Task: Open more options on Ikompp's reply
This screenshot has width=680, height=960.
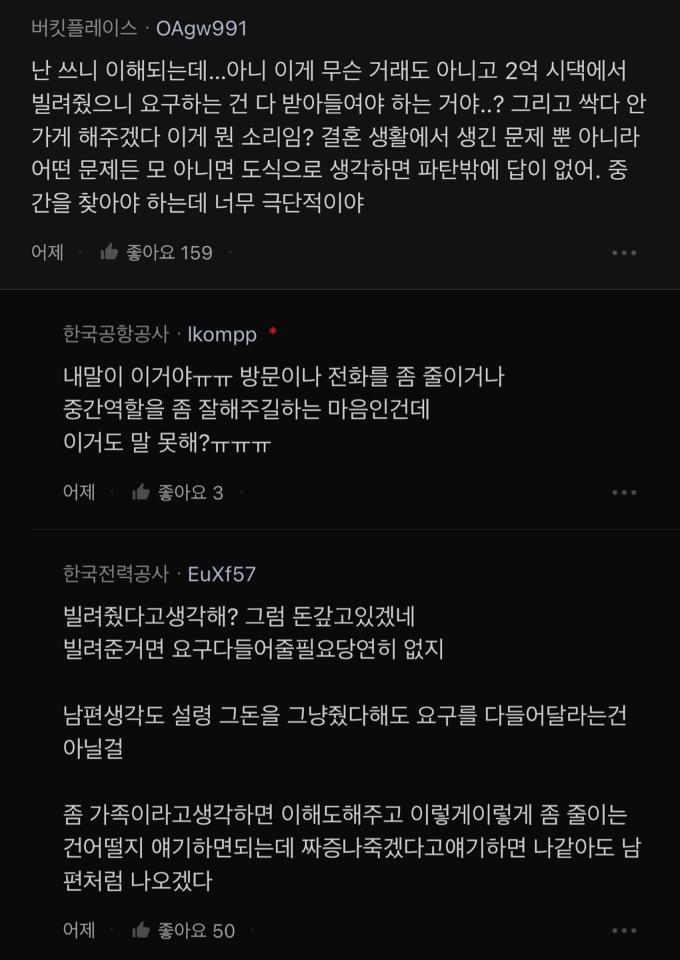Action: pyautogui.click(x=624, y=492)
